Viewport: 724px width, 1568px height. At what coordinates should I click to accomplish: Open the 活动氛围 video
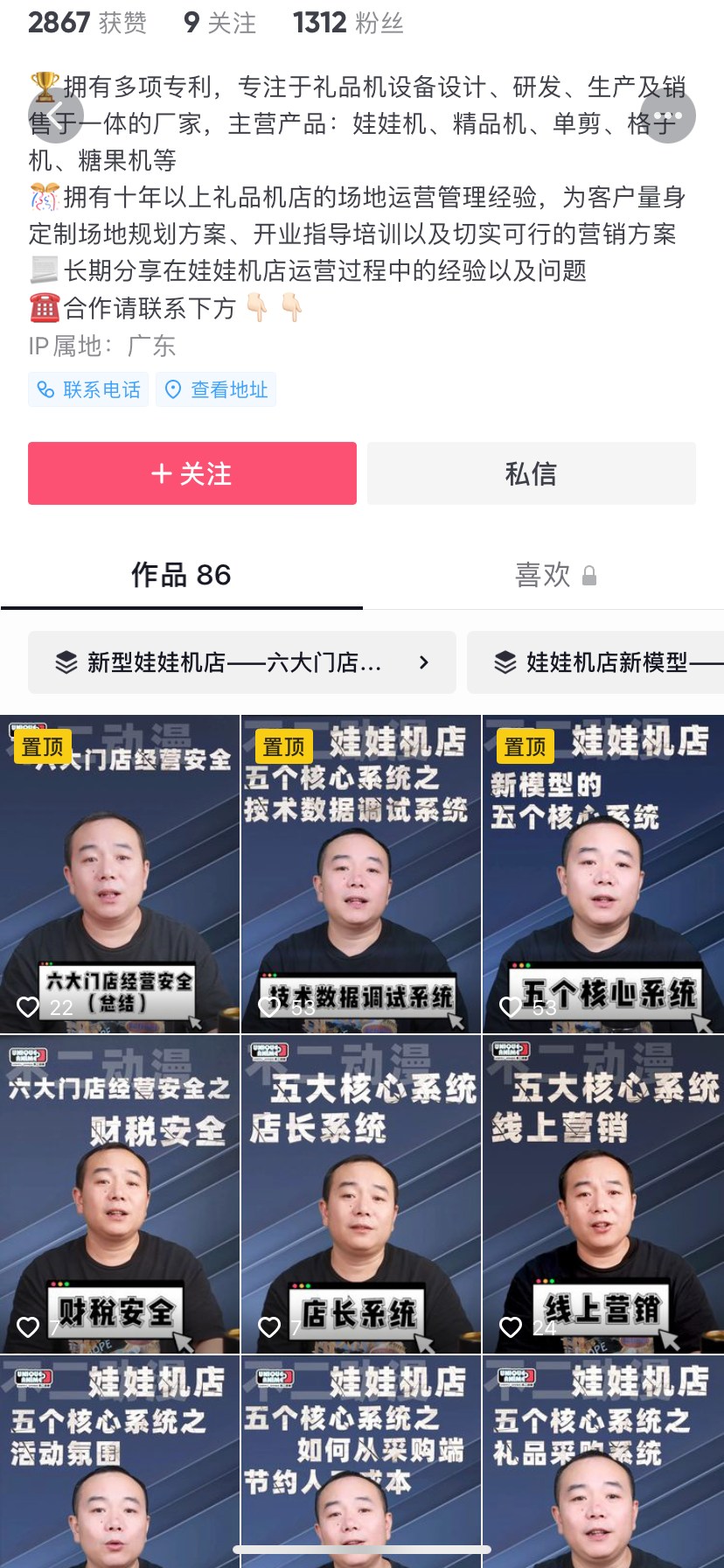[120, 1461]
